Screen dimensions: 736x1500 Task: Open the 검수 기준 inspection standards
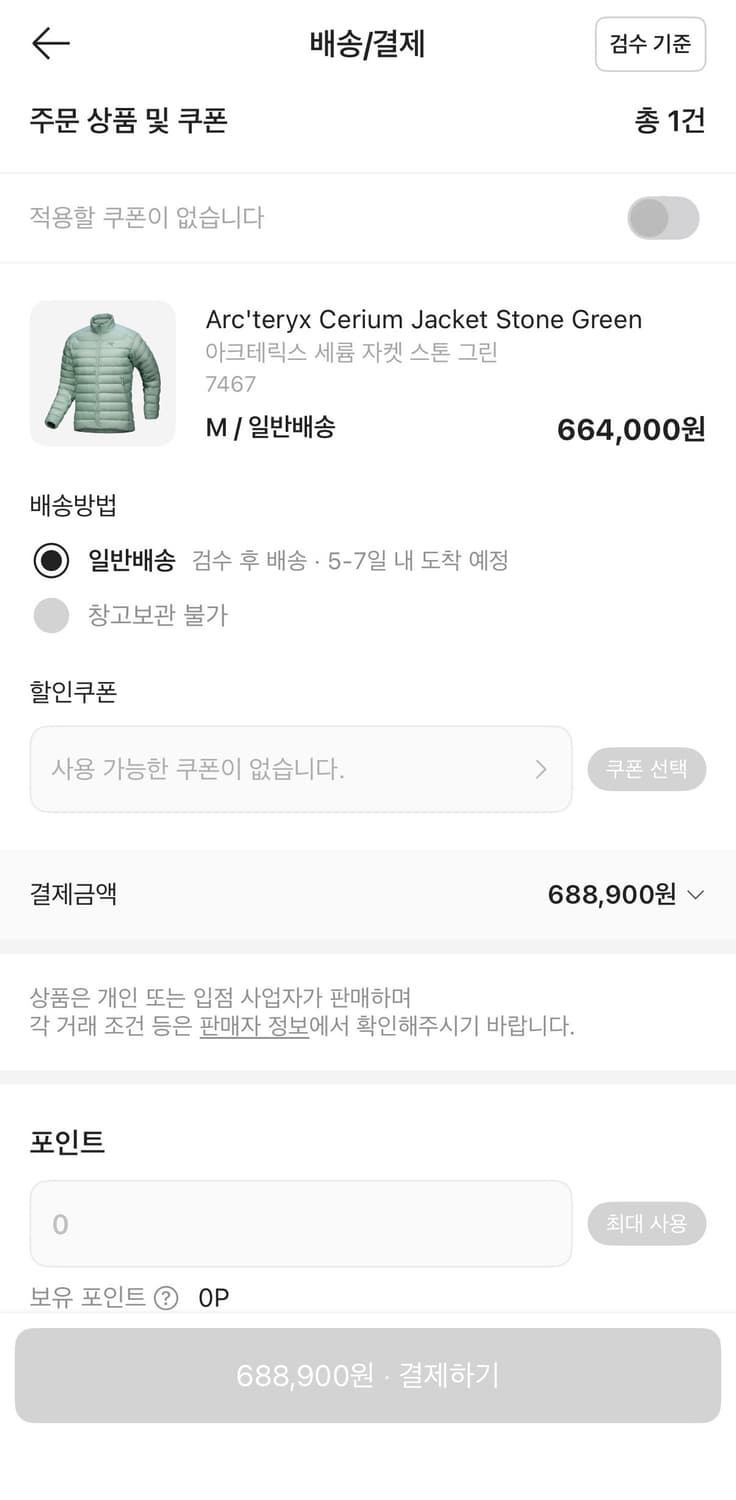tap(650, 44)
